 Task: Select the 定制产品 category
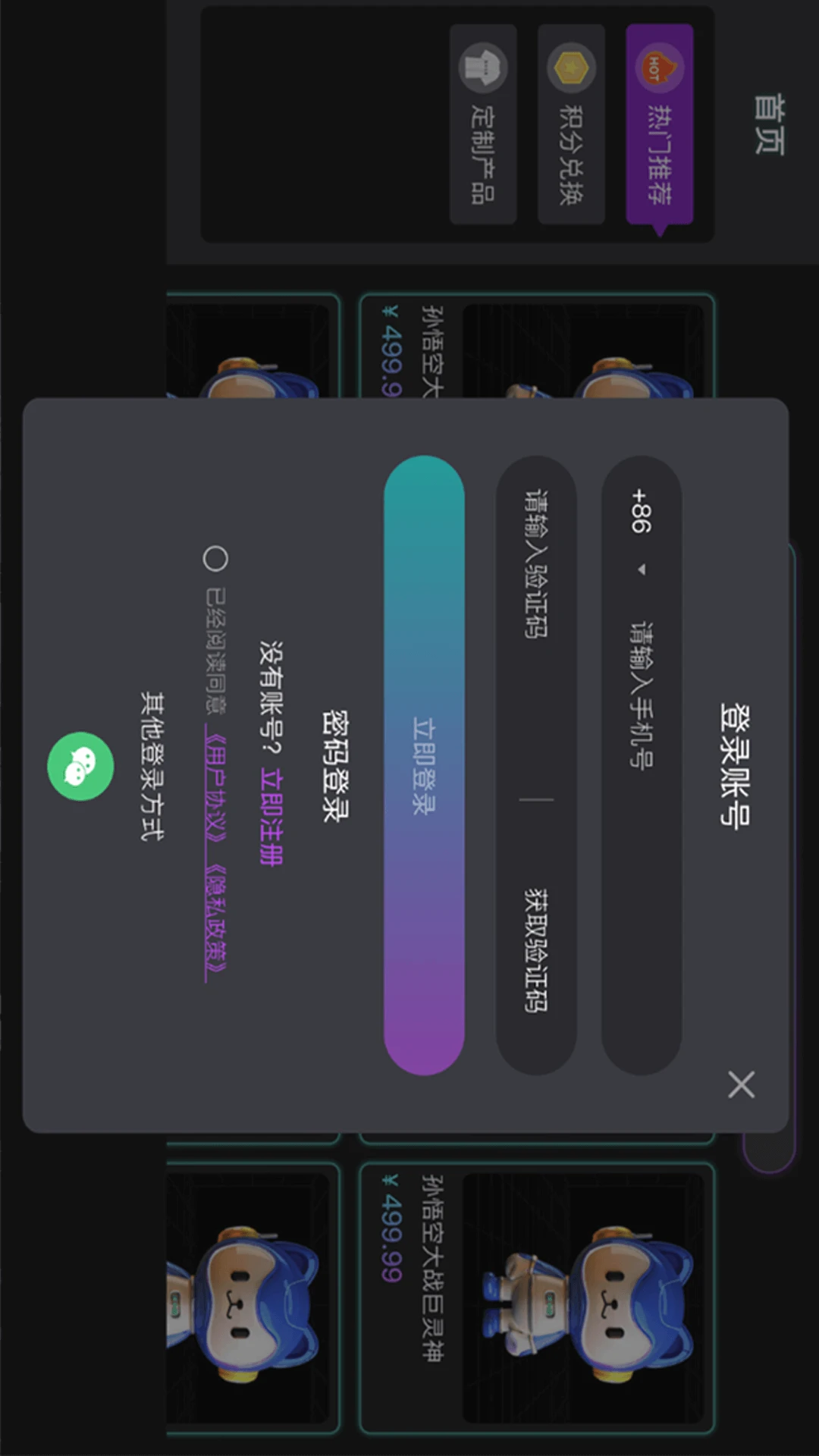[x=483, y=125]
